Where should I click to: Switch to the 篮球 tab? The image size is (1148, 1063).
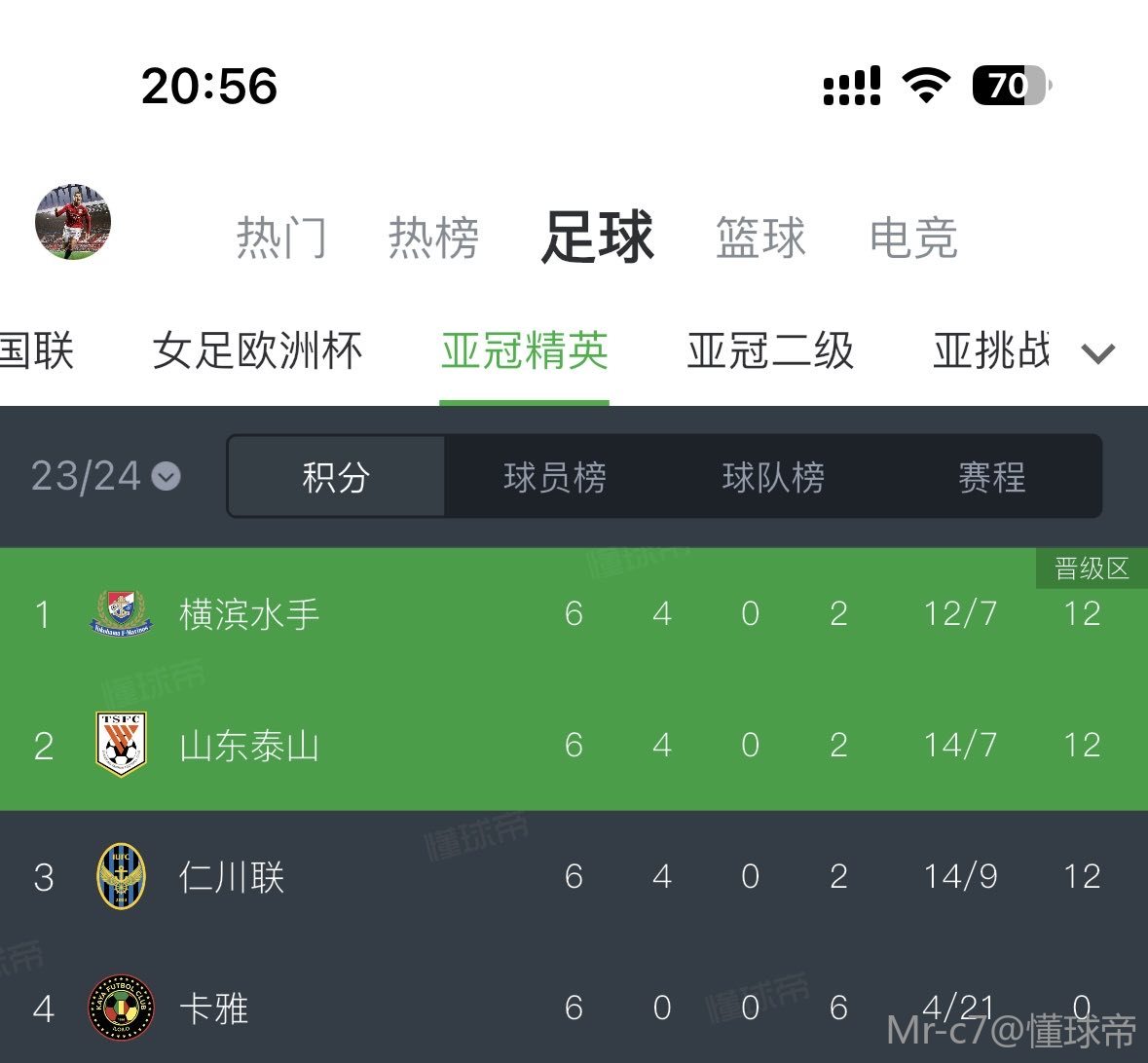[x=760, y=238]
